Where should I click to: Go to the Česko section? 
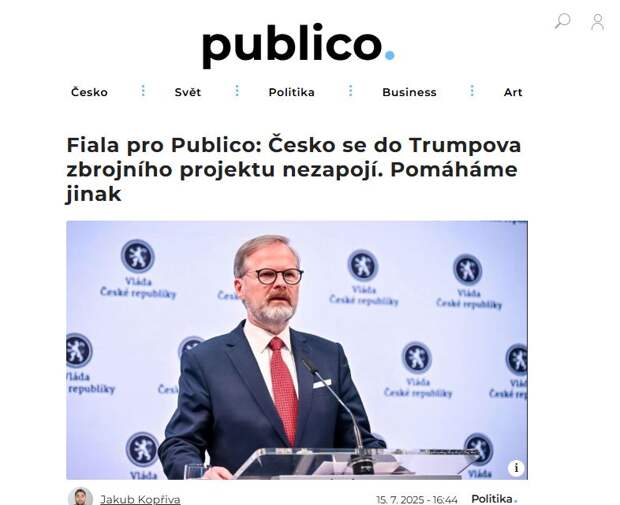point(89,92)
